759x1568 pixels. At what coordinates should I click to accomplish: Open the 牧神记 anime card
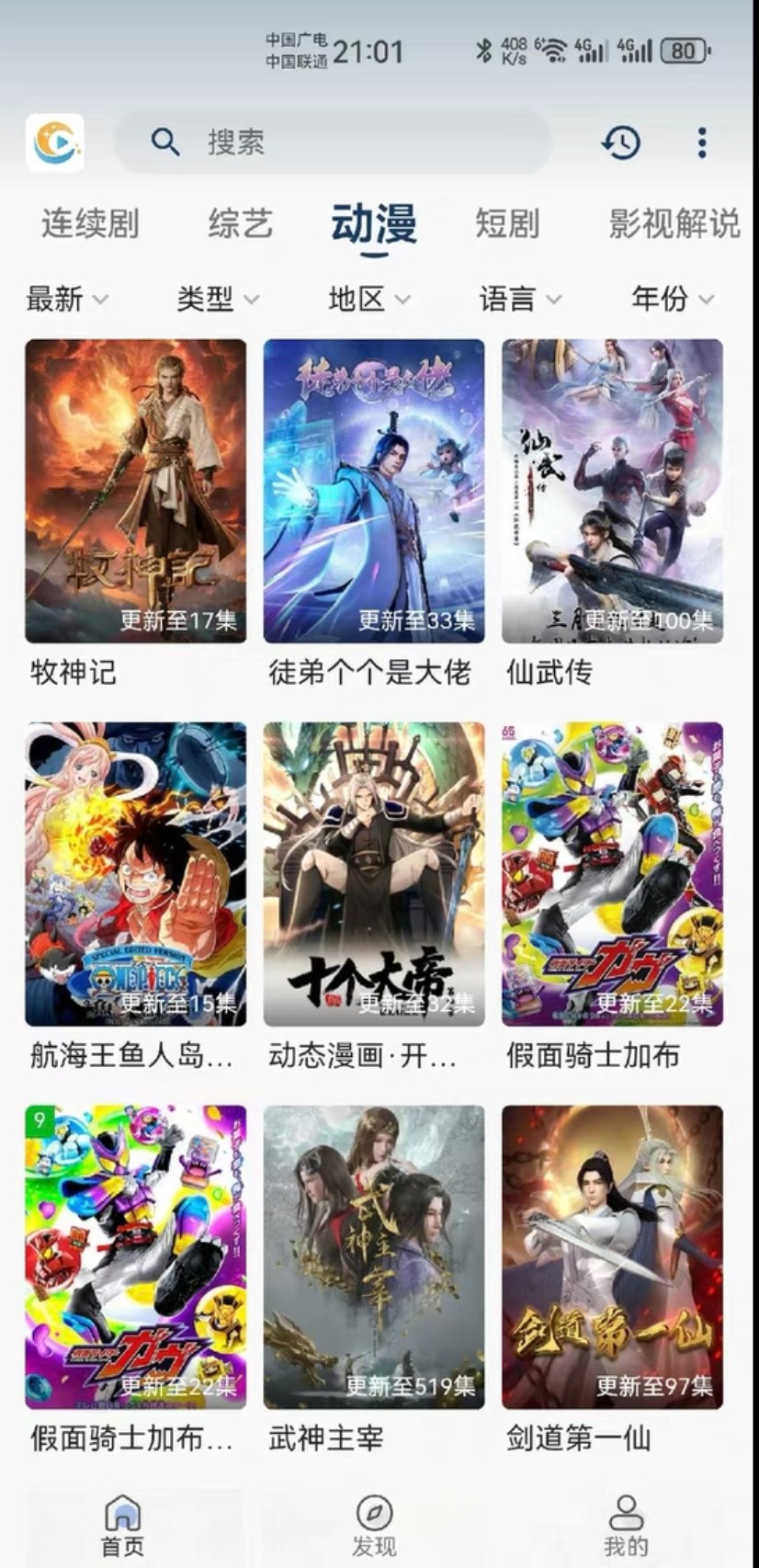(135, 491)
